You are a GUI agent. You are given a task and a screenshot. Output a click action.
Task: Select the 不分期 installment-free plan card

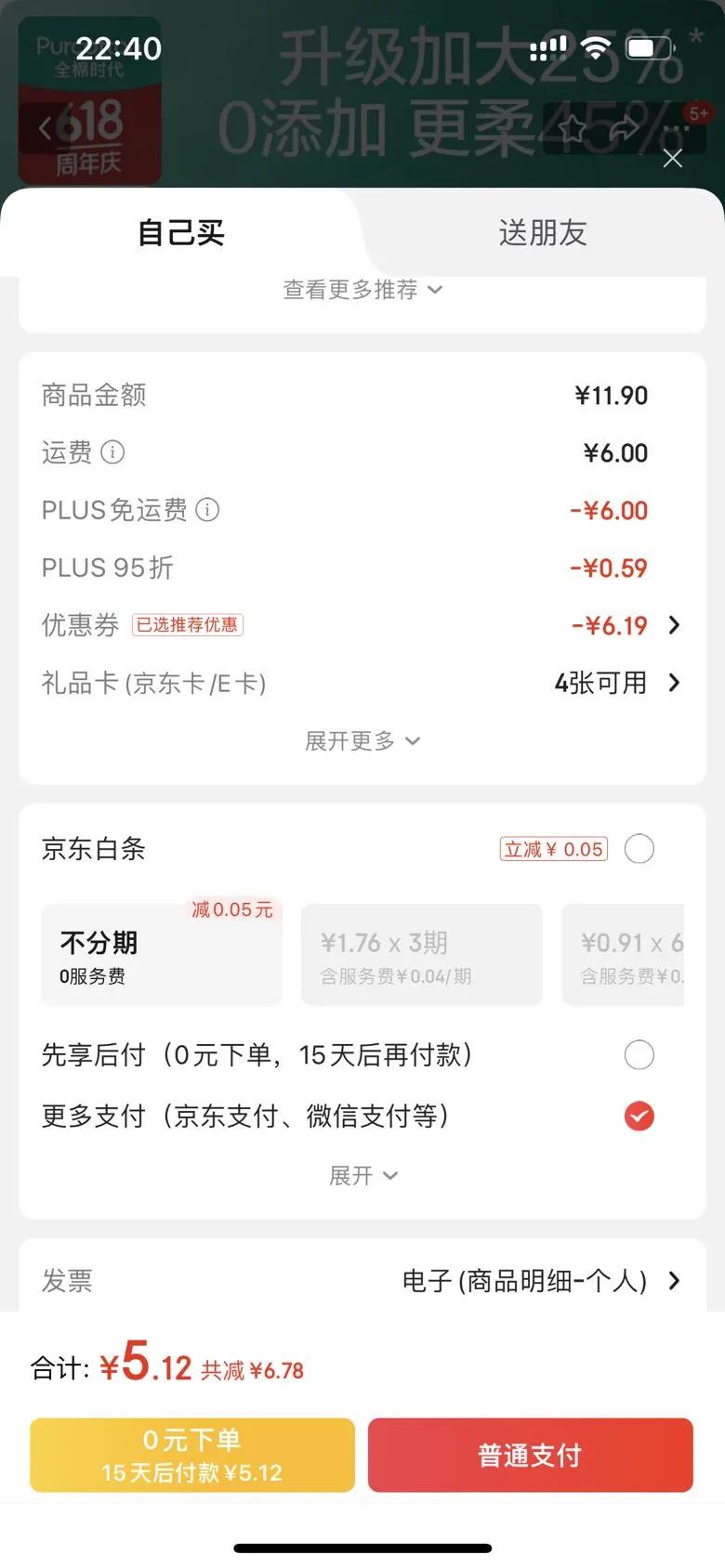pos(160,954)
